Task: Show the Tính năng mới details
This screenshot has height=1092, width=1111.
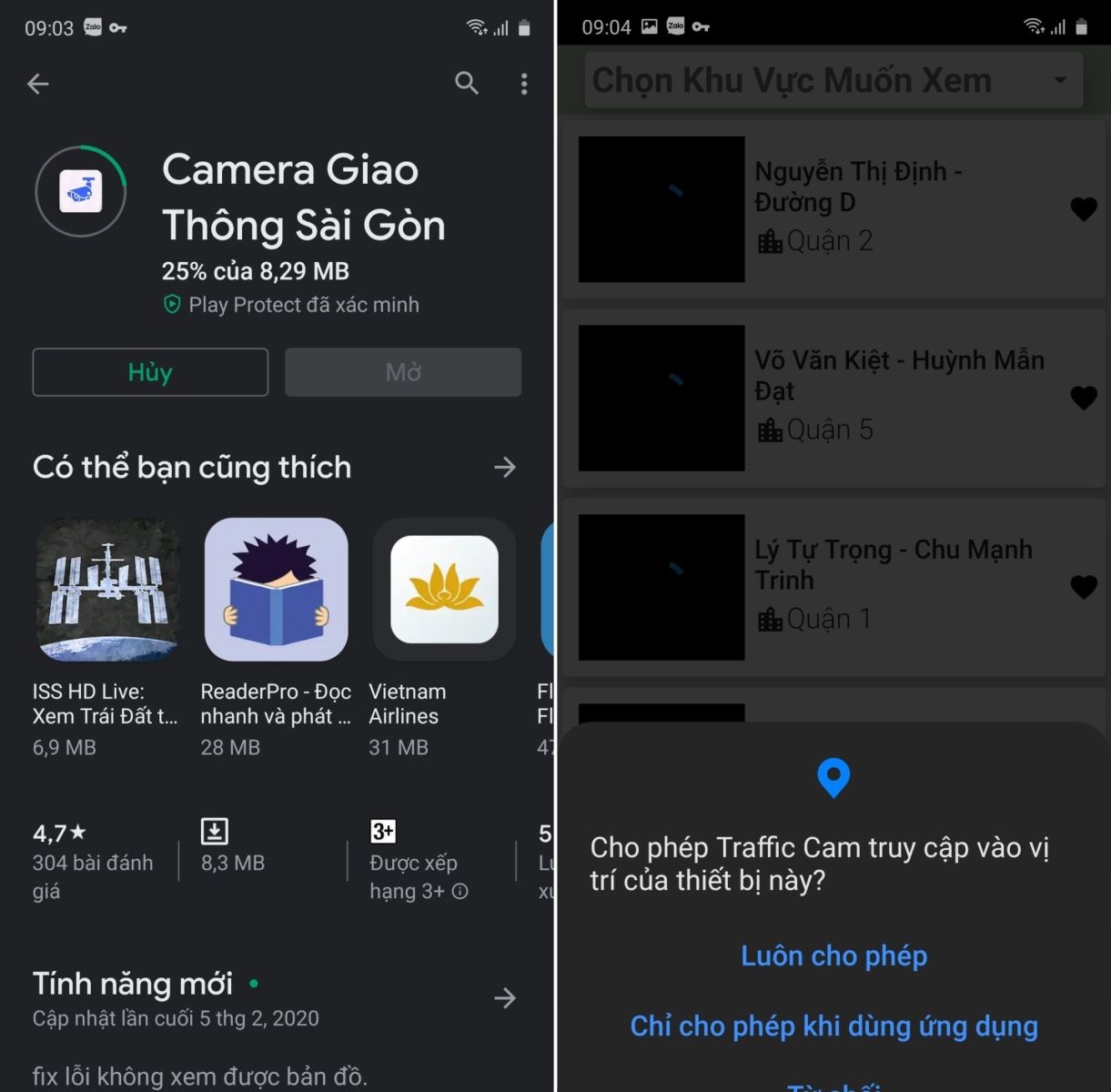Action: point(504,998)
